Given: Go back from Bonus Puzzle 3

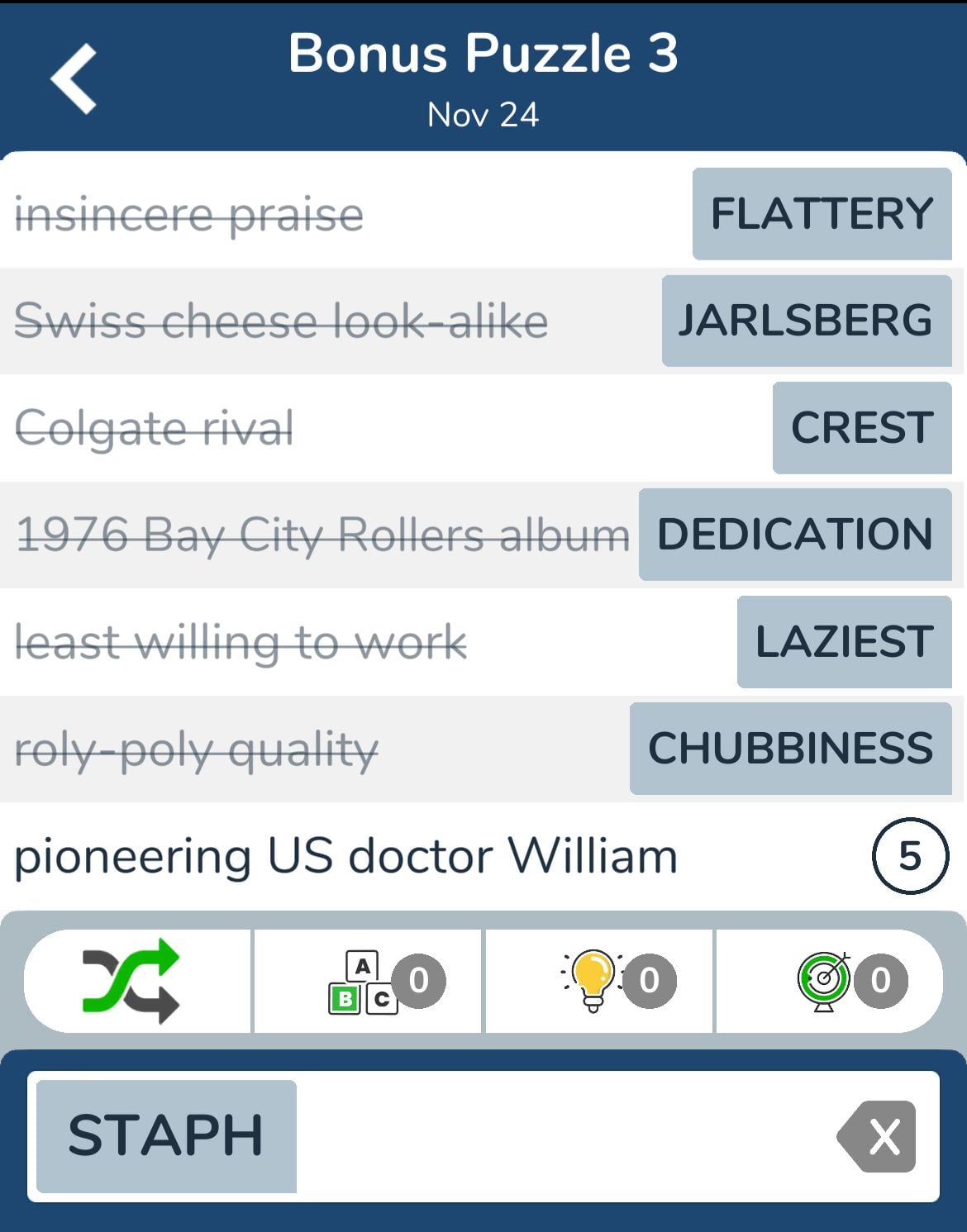Looking at the screenshot, I should 74,78.
